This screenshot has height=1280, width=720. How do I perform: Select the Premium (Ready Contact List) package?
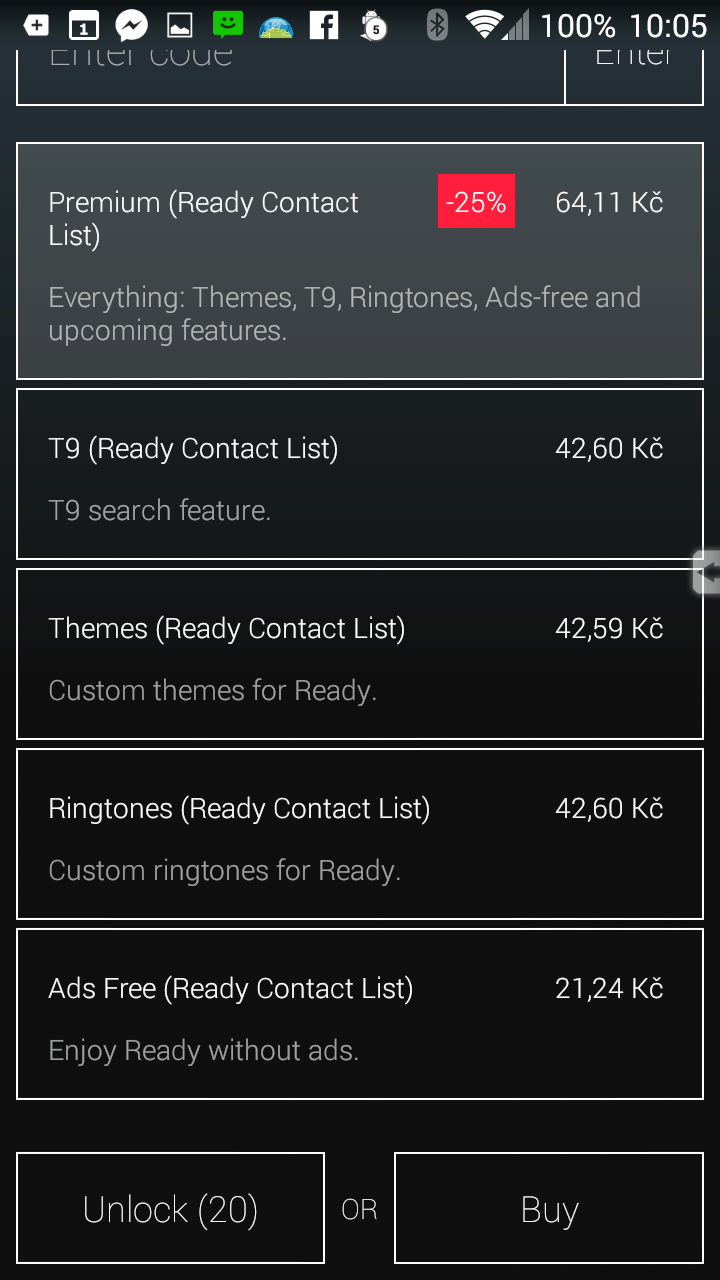click(360, 261)
